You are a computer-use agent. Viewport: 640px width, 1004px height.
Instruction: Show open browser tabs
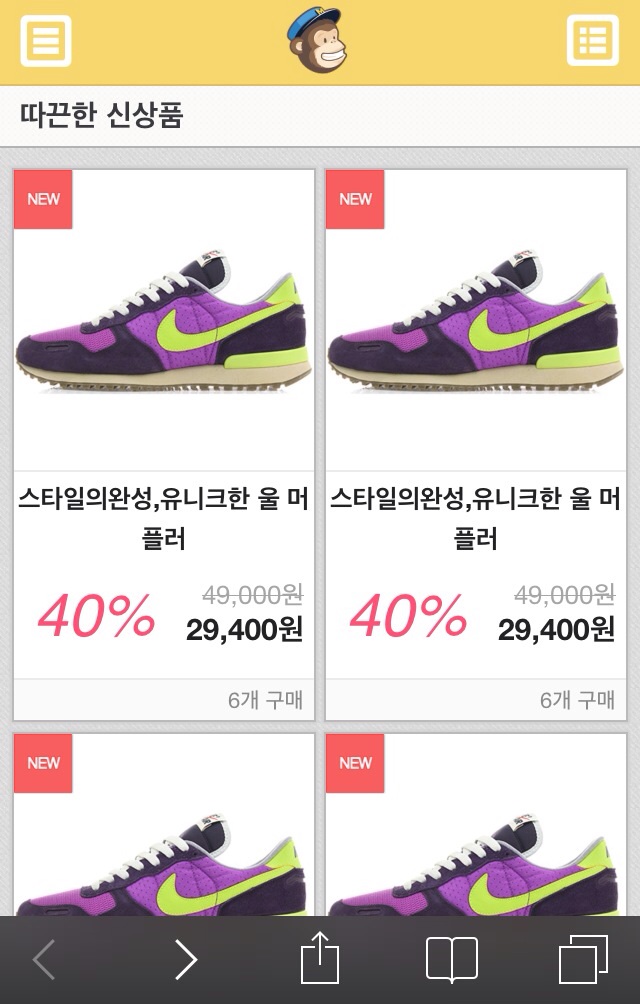[583, 960]
